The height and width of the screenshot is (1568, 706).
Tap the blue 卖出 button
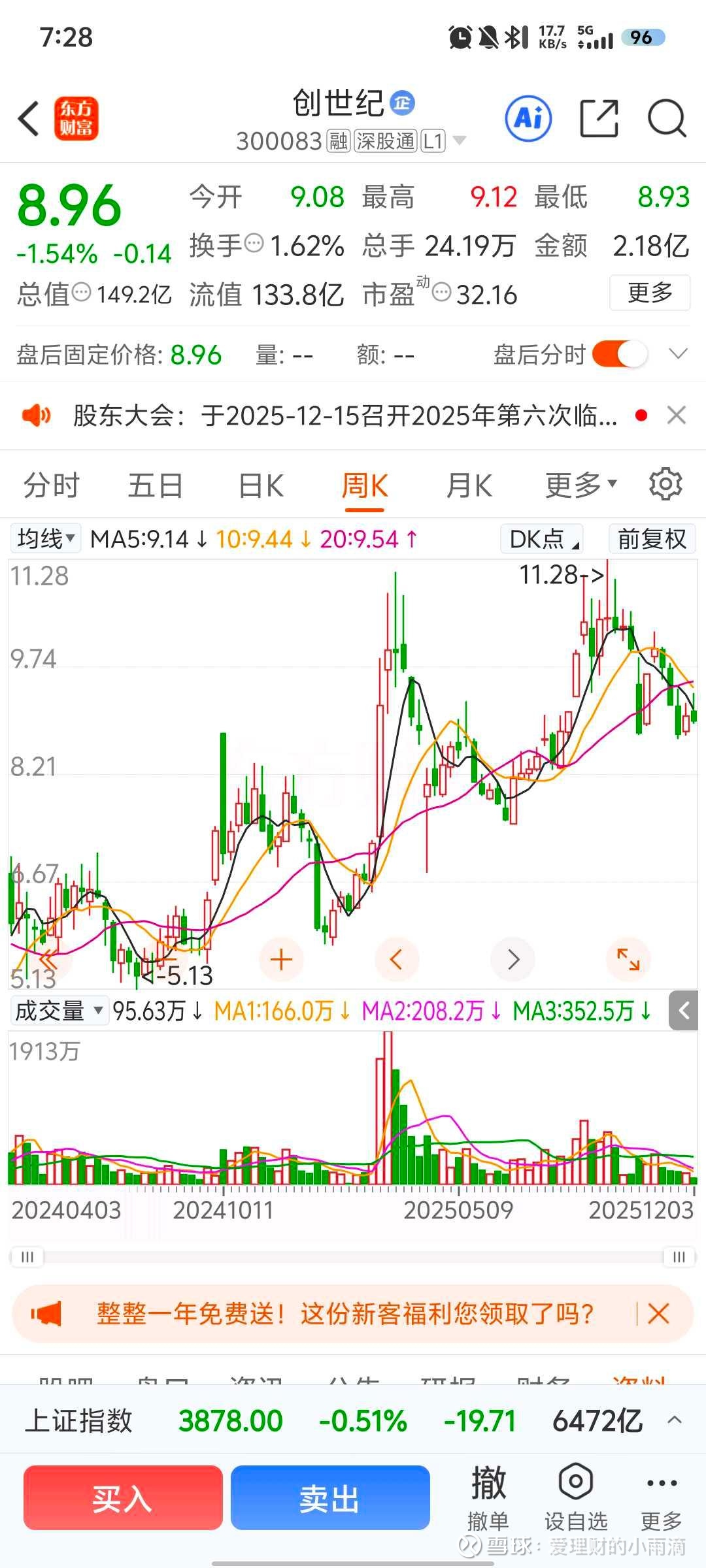pos(330,1497)
